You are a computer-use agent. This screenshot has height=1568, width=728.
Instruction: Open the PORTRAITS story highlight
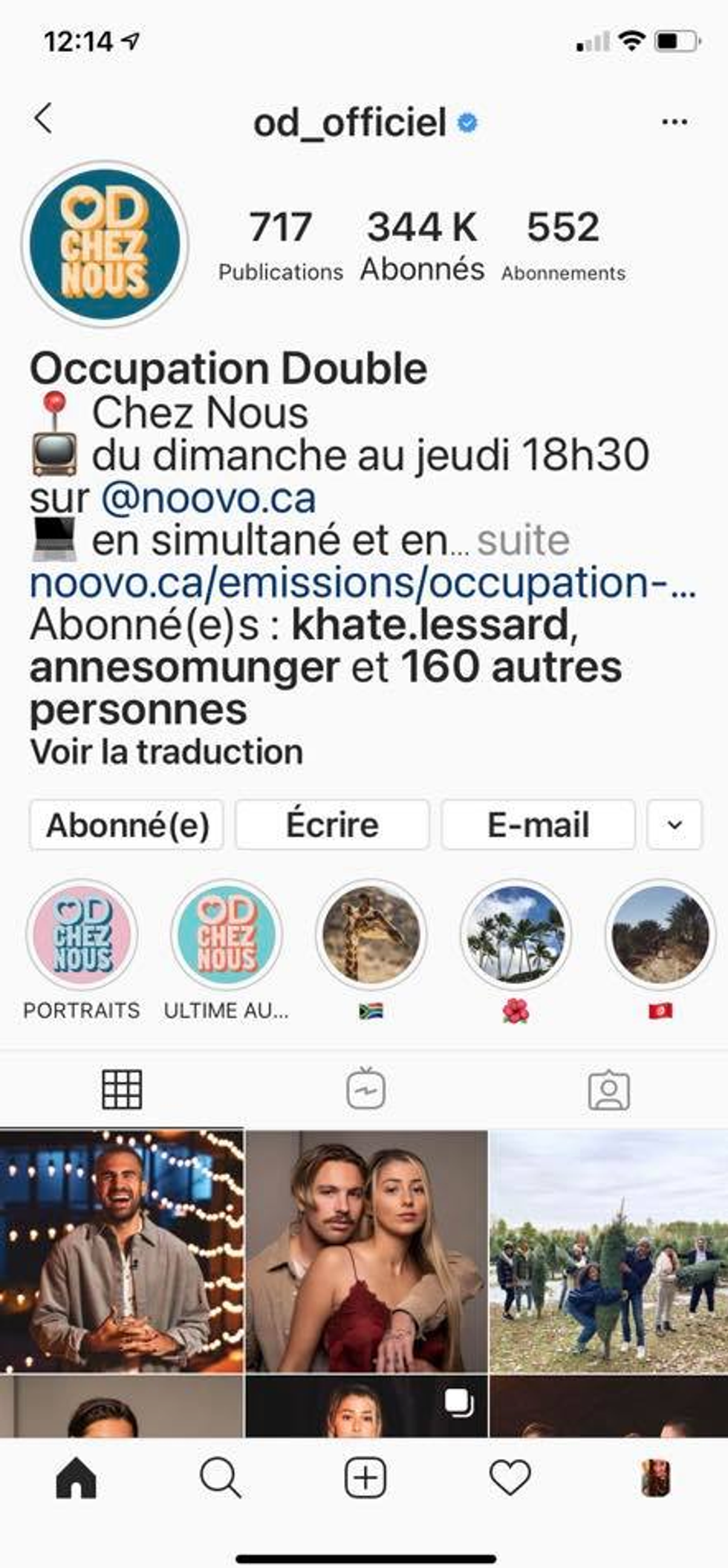(x=82, y=935)
